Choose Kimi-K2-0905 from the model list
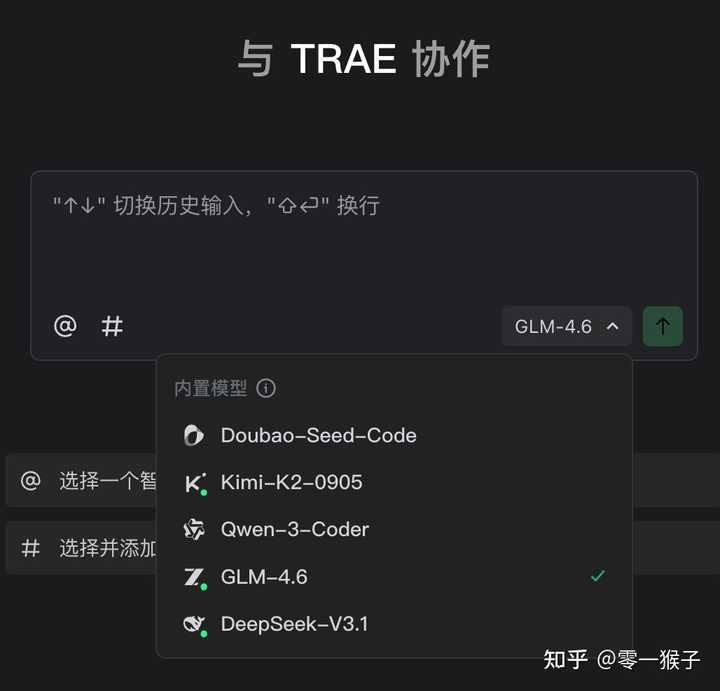This screenshot has height=691, width=720. click(291, 482)
